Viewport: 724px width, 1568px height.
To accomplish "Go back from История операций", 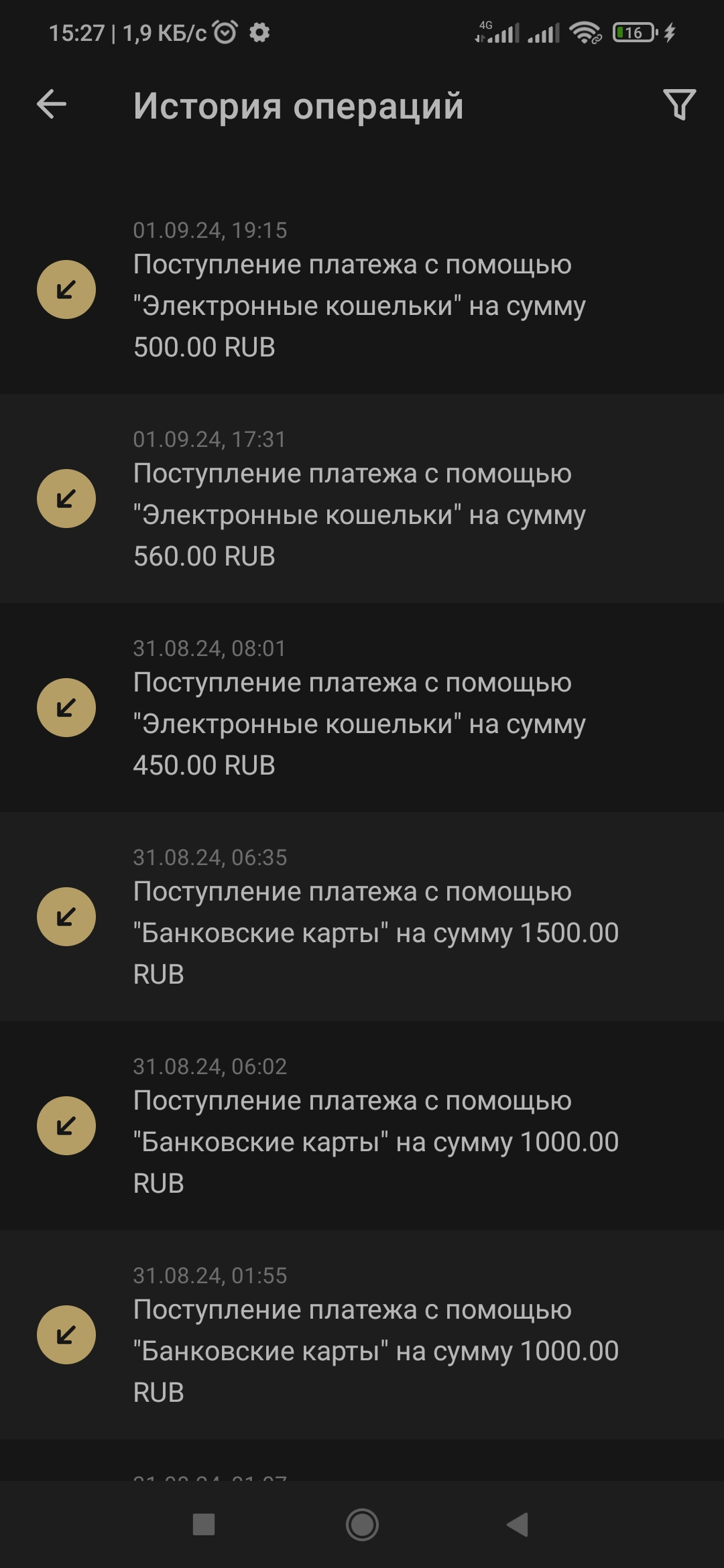I will coord(52,105).
